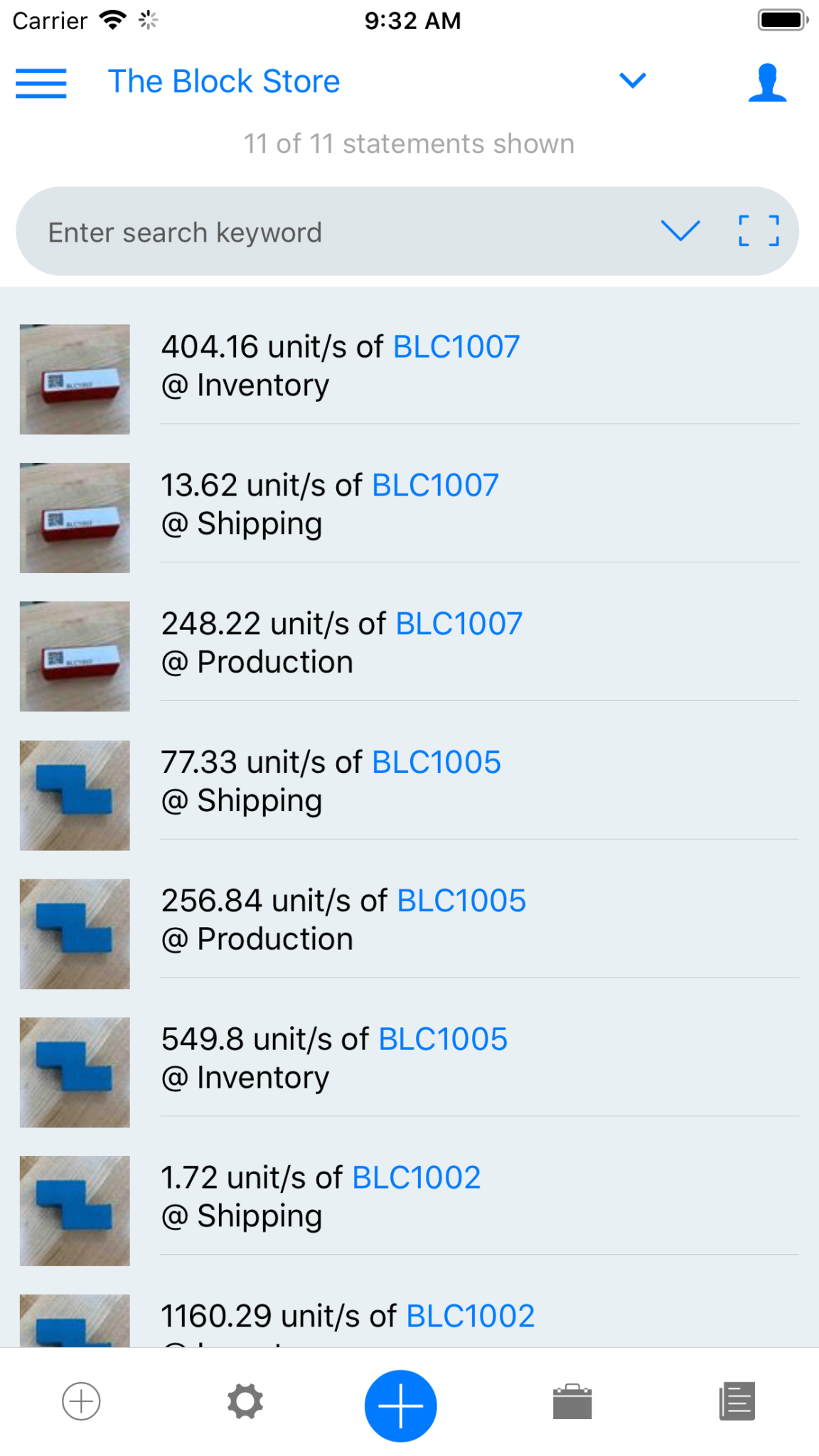Image resolution: width=819 pixels, height=1456 pixels.
Task: Expand search options with the search bar chevron
Action: pos(680,231)
